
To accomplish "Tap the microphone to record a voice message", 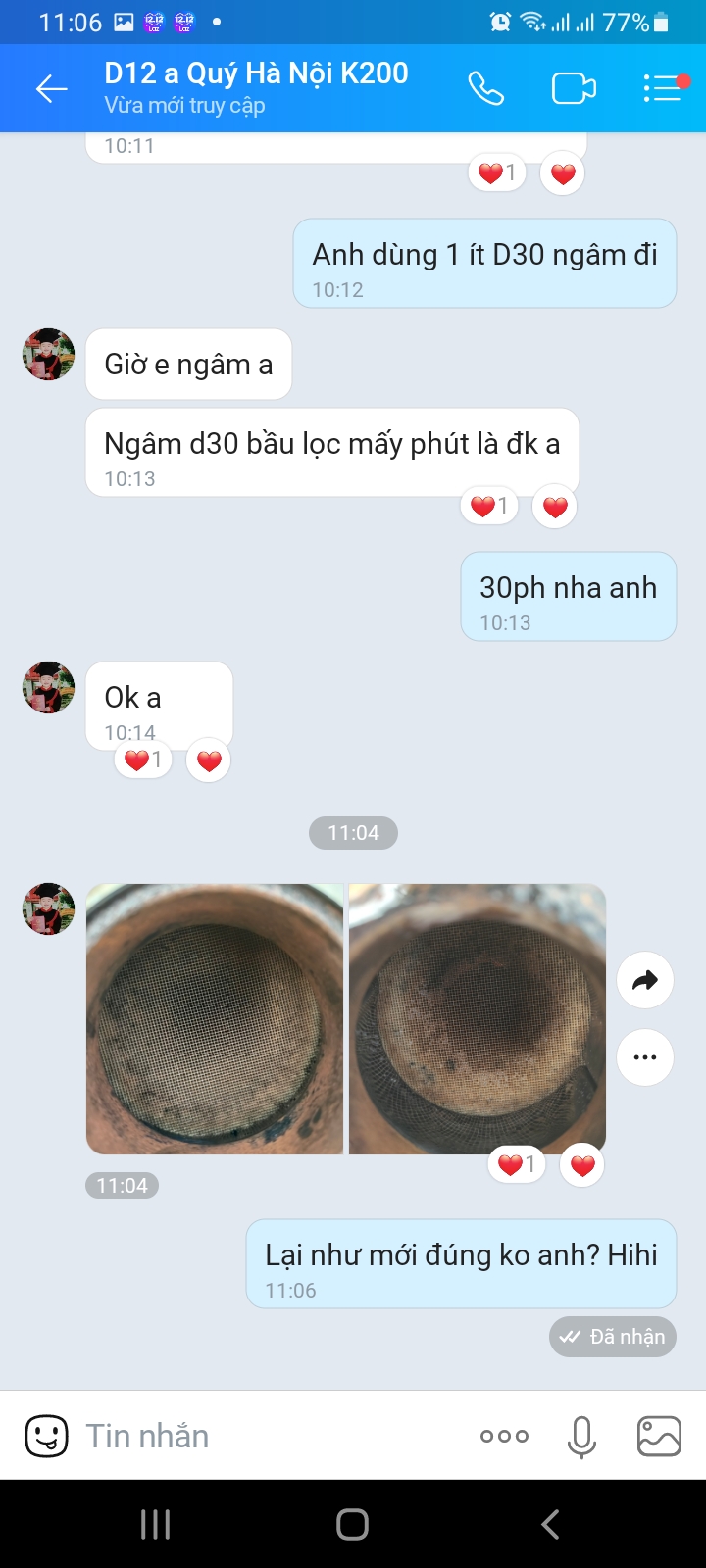I will (x=582, y=1435).
